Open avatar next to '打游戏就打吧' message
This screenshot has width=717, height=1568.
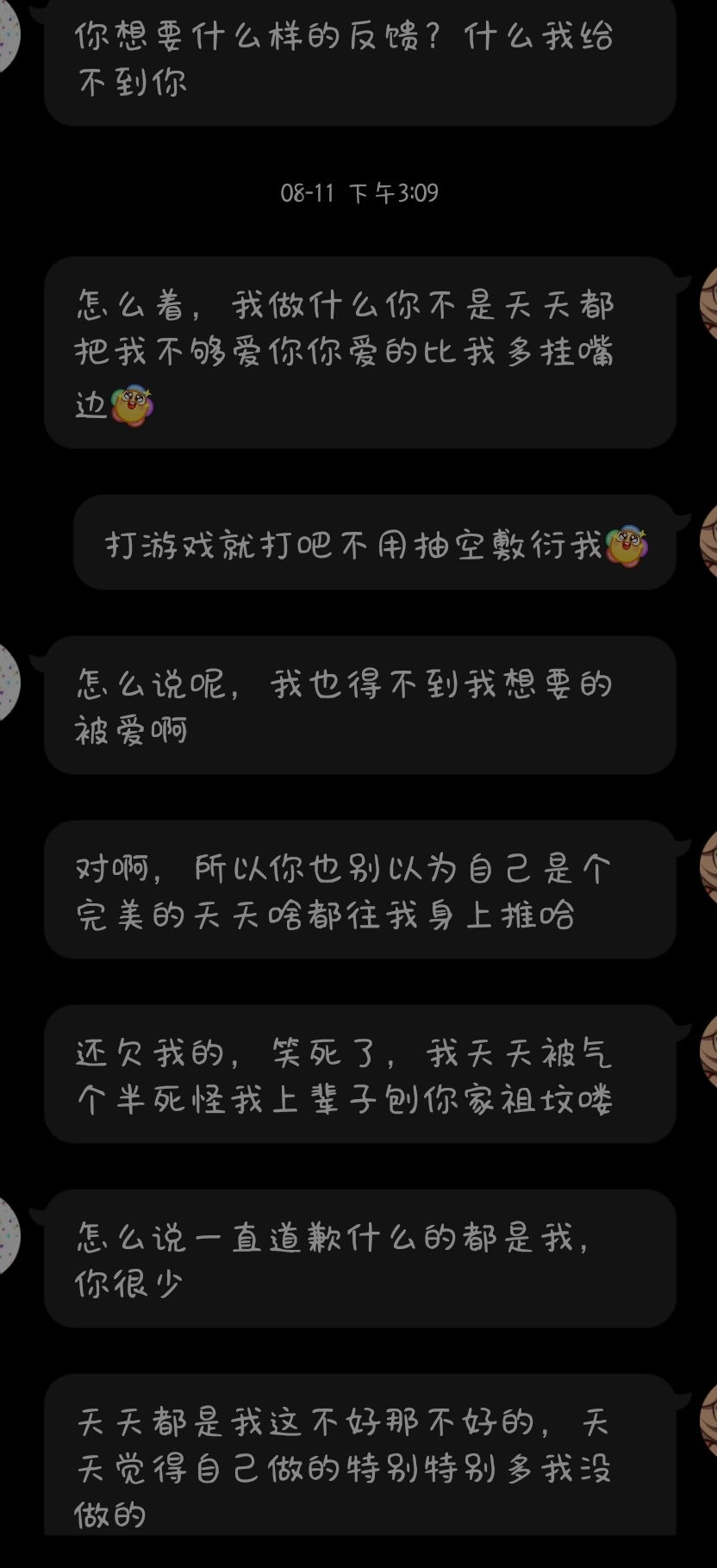pyautogui.click(x=708, y=540)
